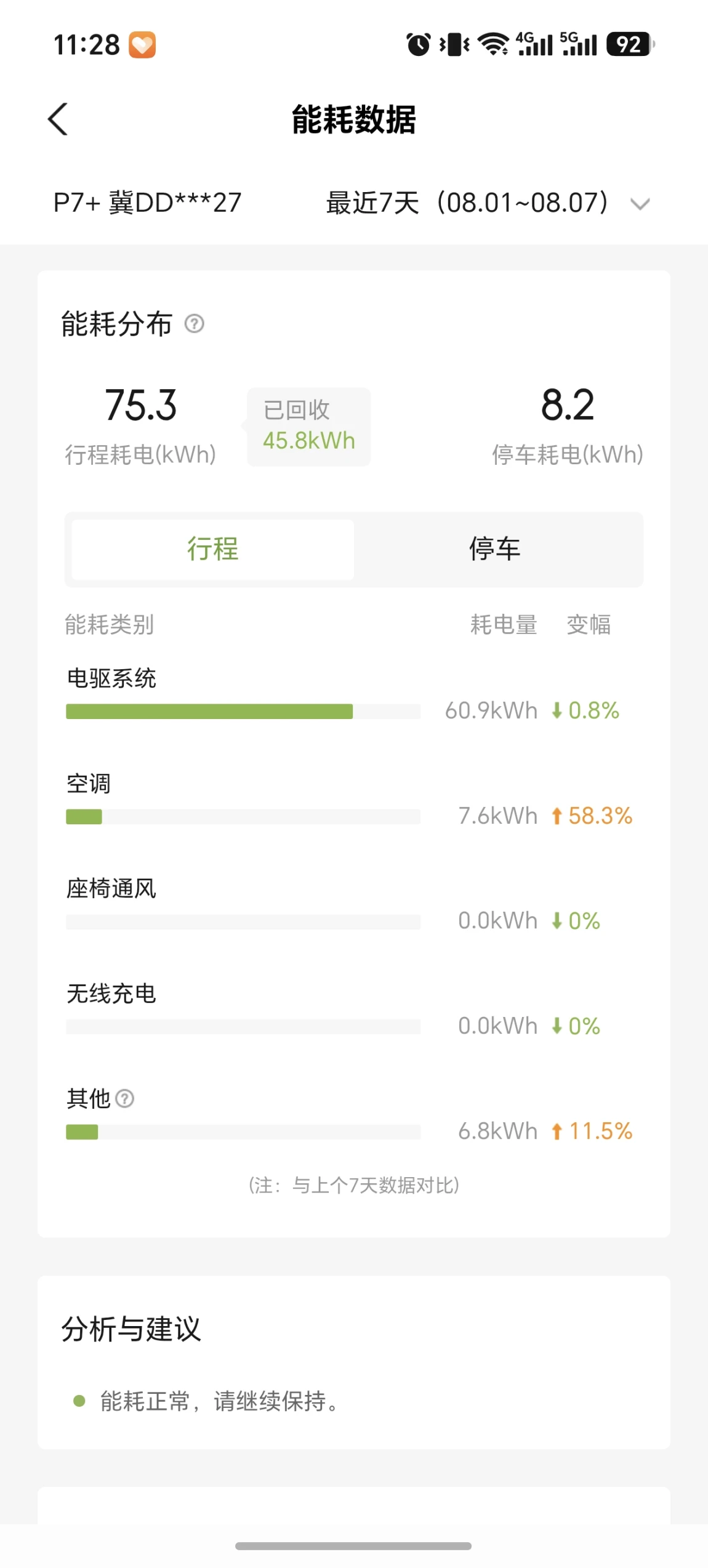Image resolution: width=708 pixels, height=1568 pixels.
Task: Open the 最近7天 date range dropdown
Action: pos(488,203)
